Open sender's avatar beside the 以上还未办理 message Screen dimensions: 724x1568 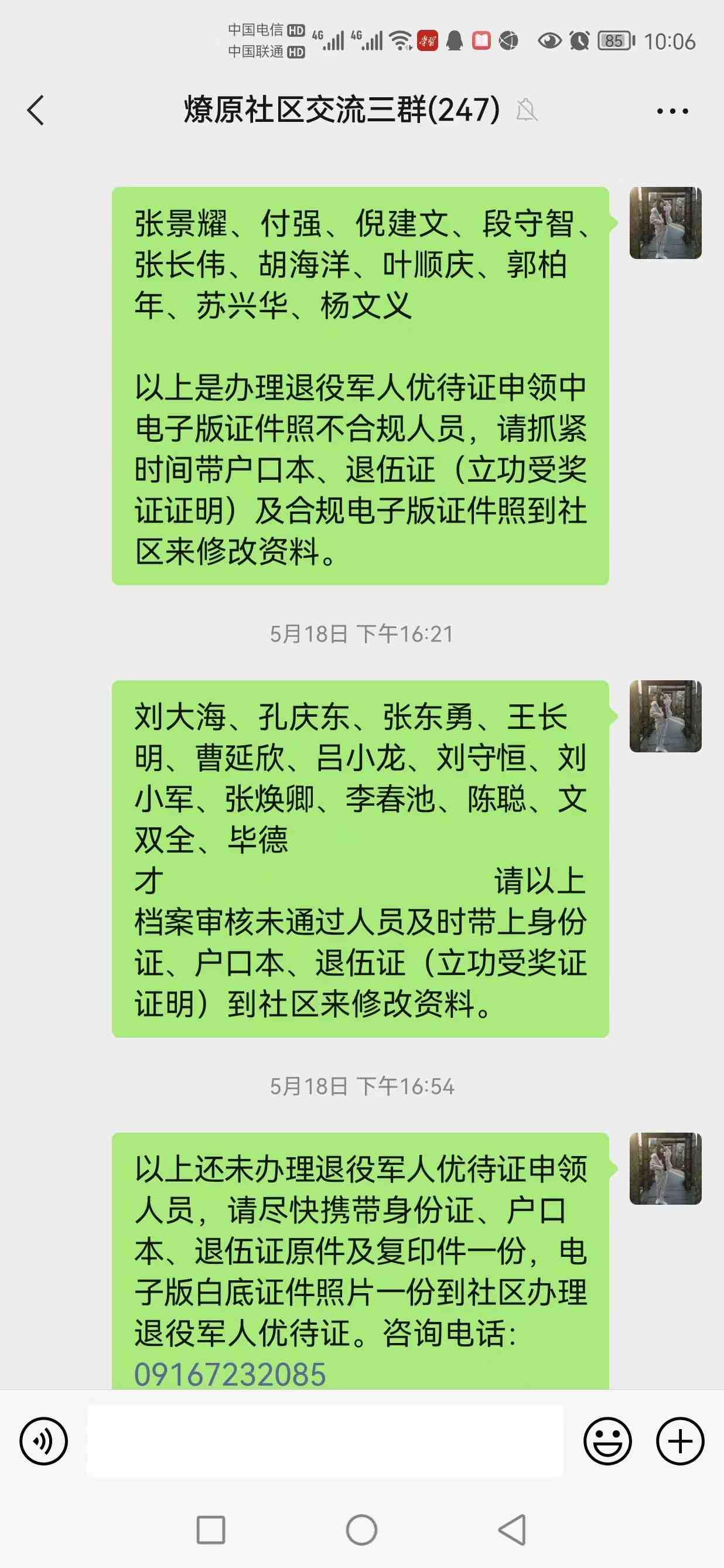(x=665, y=1168)
